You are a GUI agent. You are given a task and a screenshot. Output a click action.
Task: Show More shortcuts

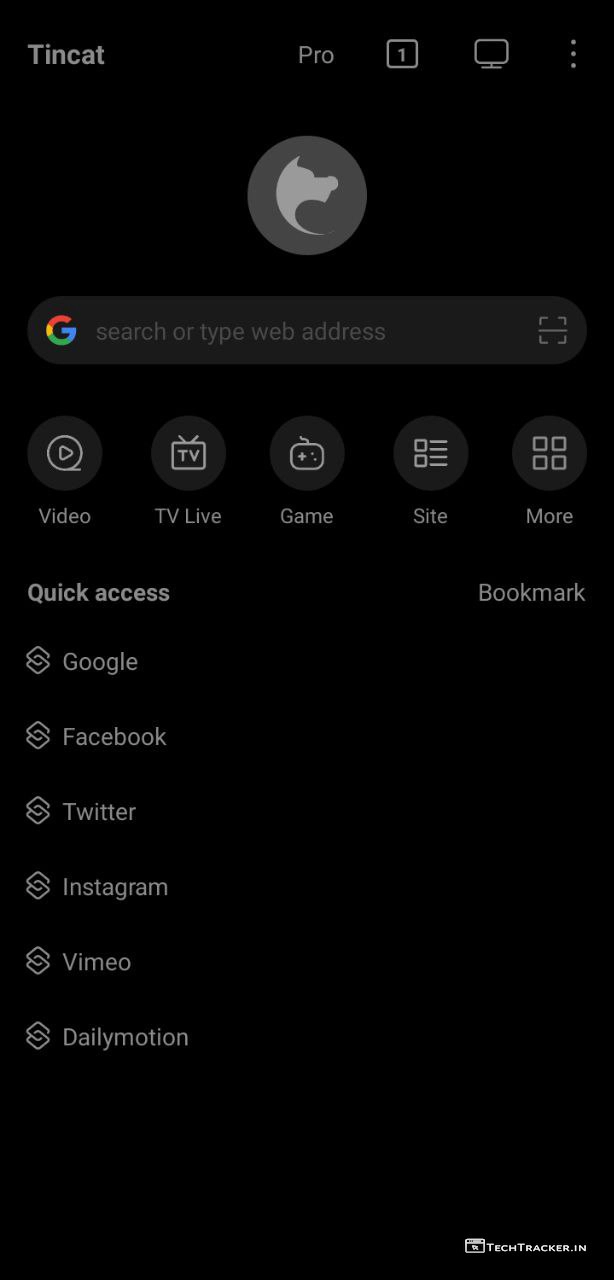pyautogui.click(x=549, y=454)
